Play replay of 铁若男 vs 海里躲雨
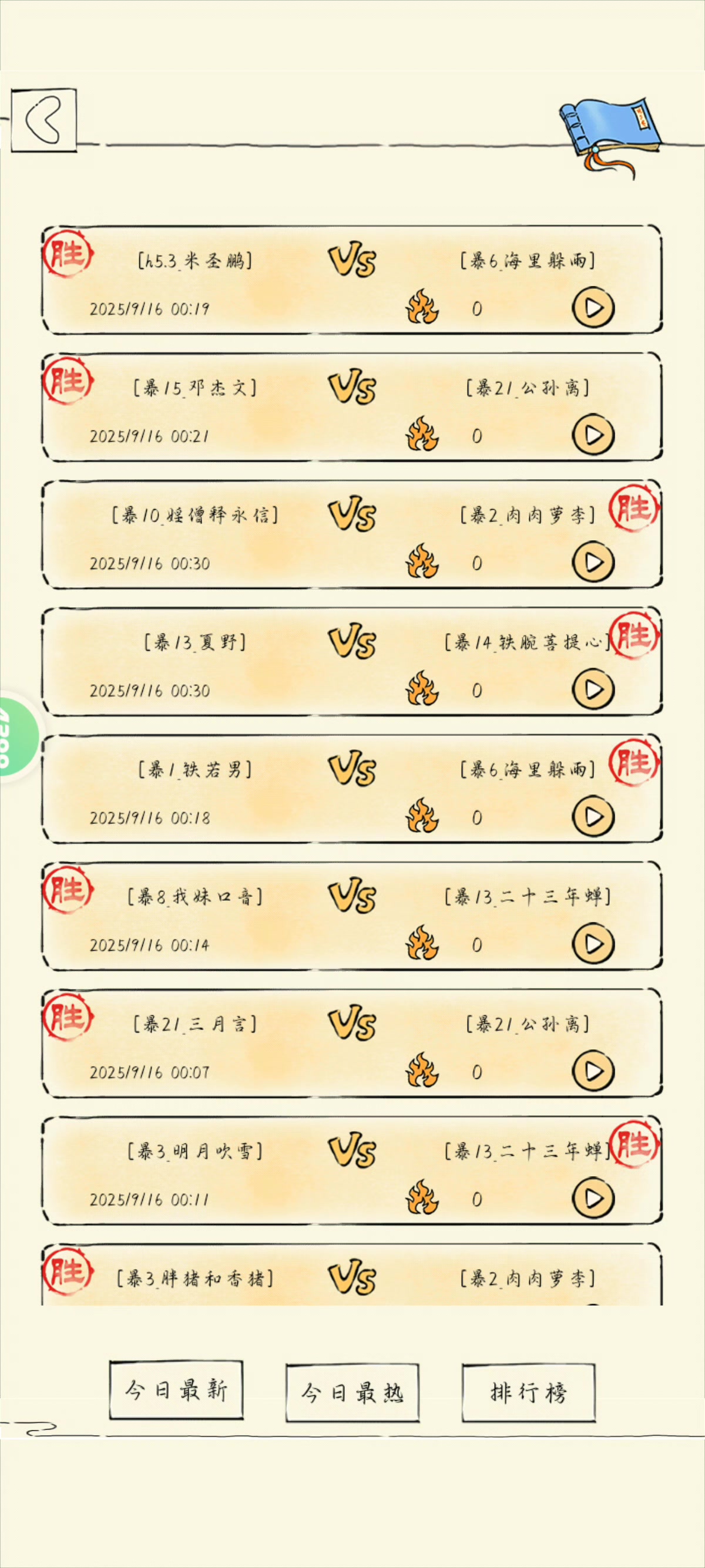Viewport: 705px width, 1568px height. pos(593,817)
